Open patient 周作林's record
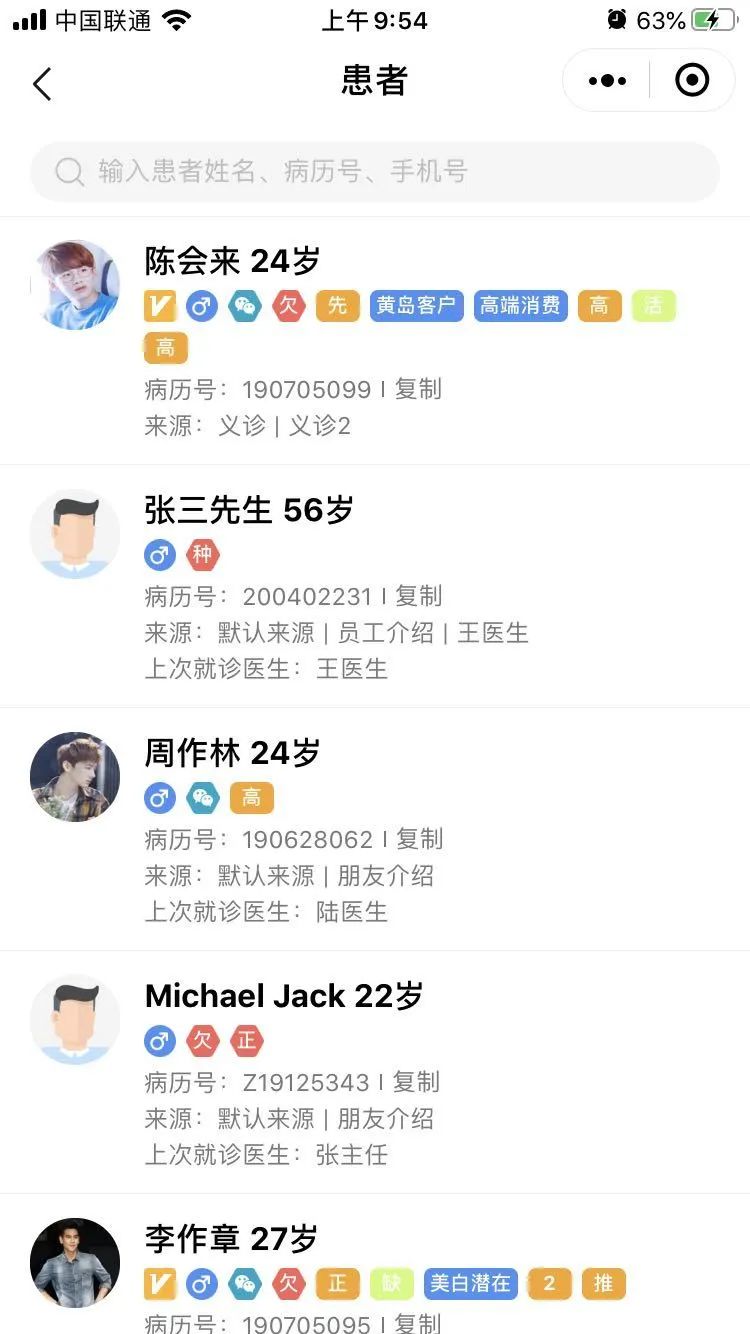Screen dimensions: 750x1334 [x=232, y=753]
